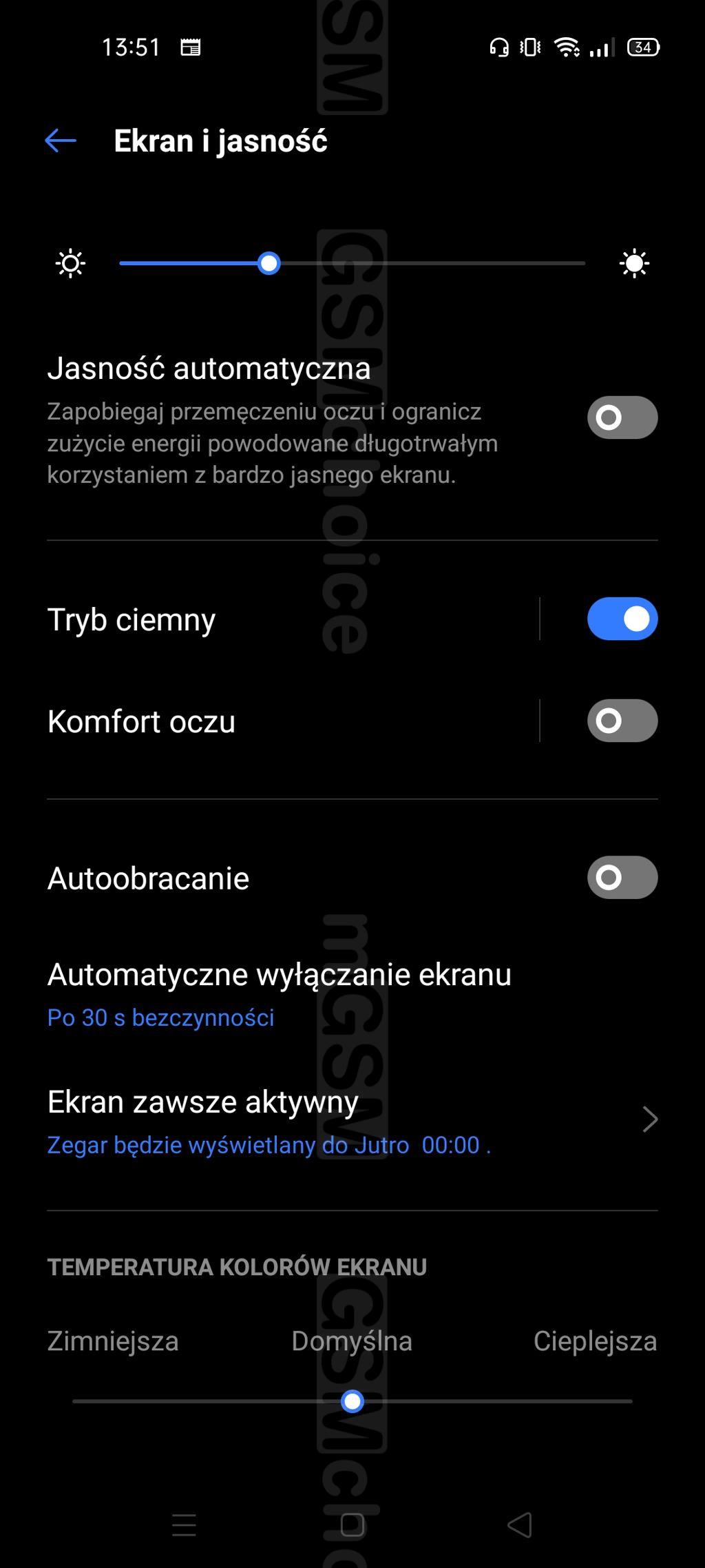705x1568 pixels.
Task: Tap the system home button
Action: coord(352,1525)
